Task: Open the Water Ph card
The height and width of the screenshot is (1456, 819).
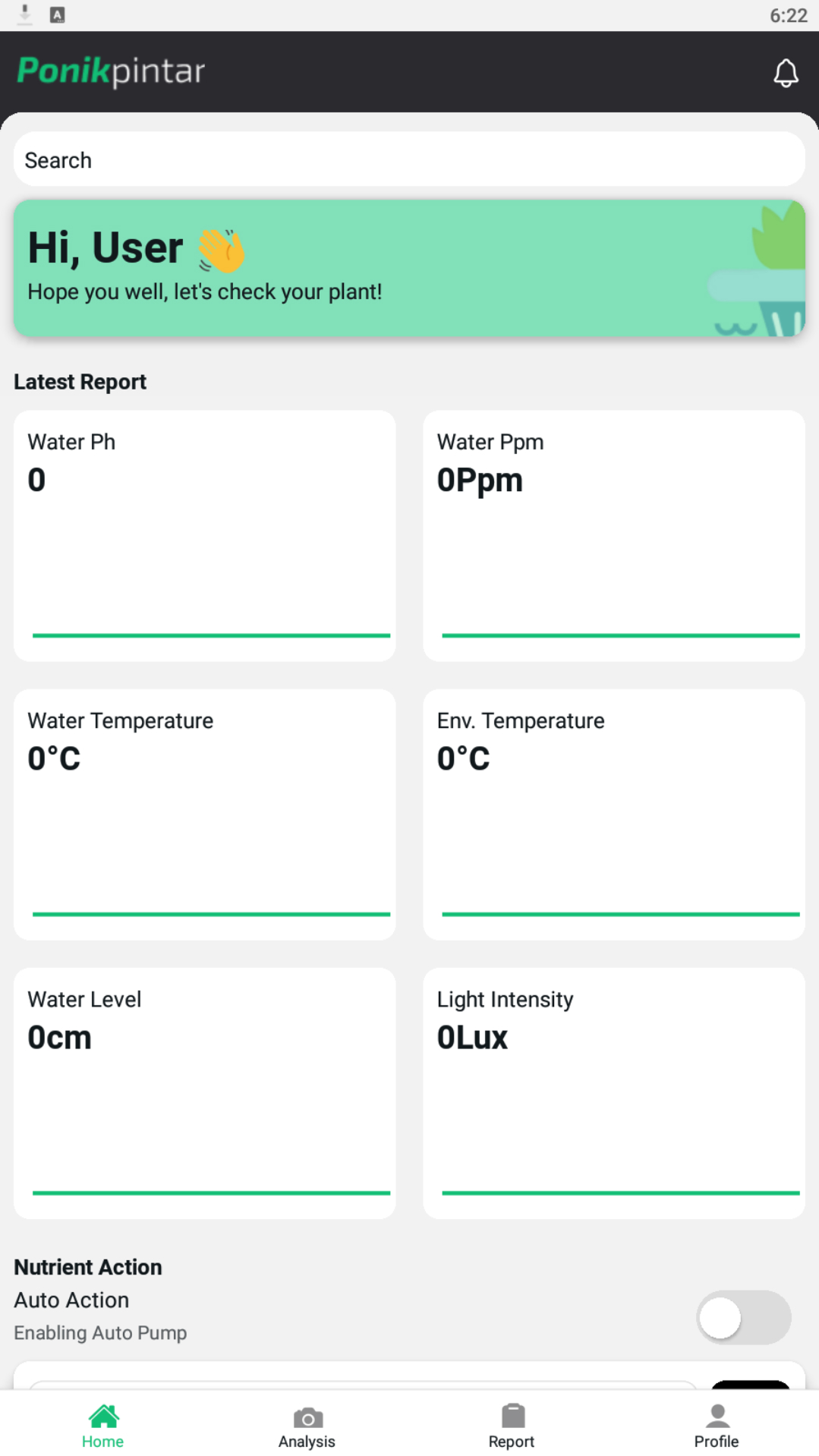Action: click(x=205, y=535)
